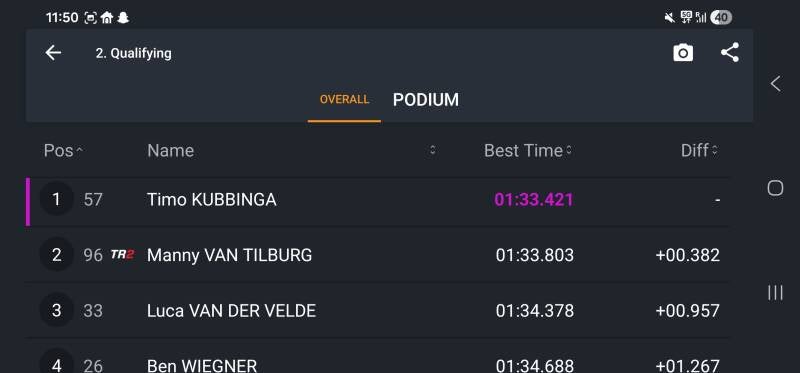
Task: Sort the table by Pos column
Action: [63, 151]
